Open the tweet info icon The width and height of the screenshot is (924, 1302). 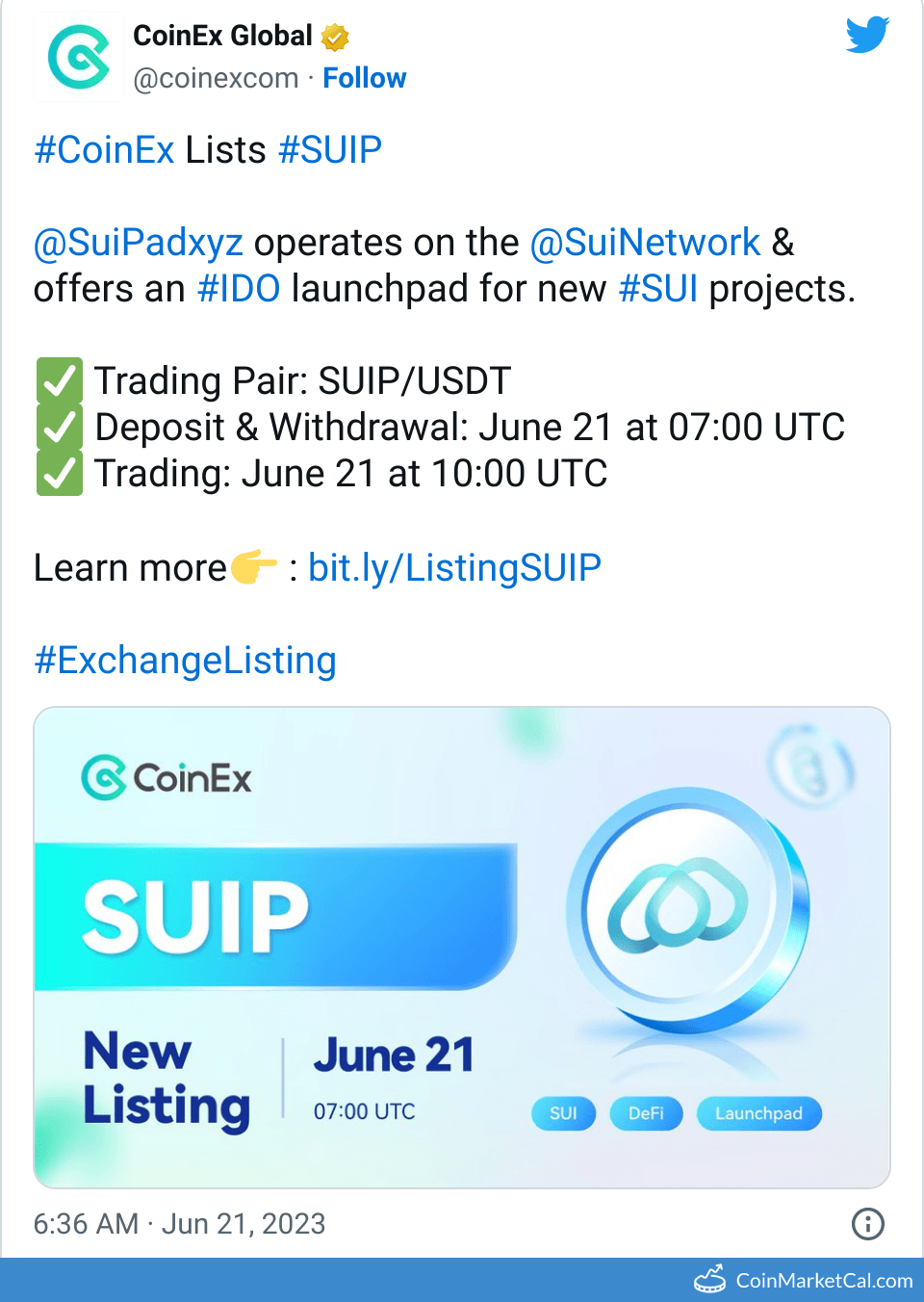click(x=867, y=1224)
